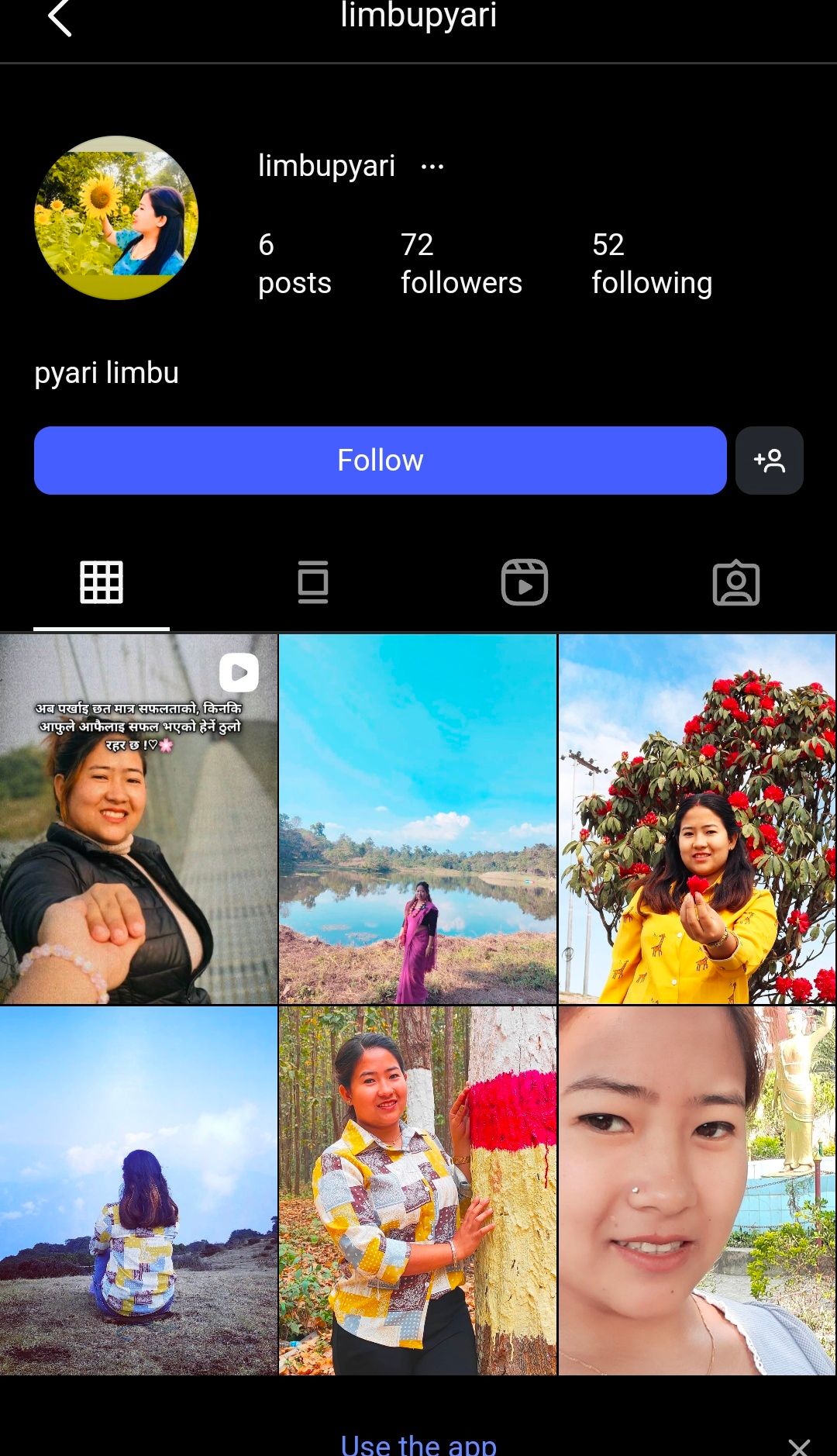Go back from limbupyari profile
Screen dimensions: 837x1456
coord(60,17)
